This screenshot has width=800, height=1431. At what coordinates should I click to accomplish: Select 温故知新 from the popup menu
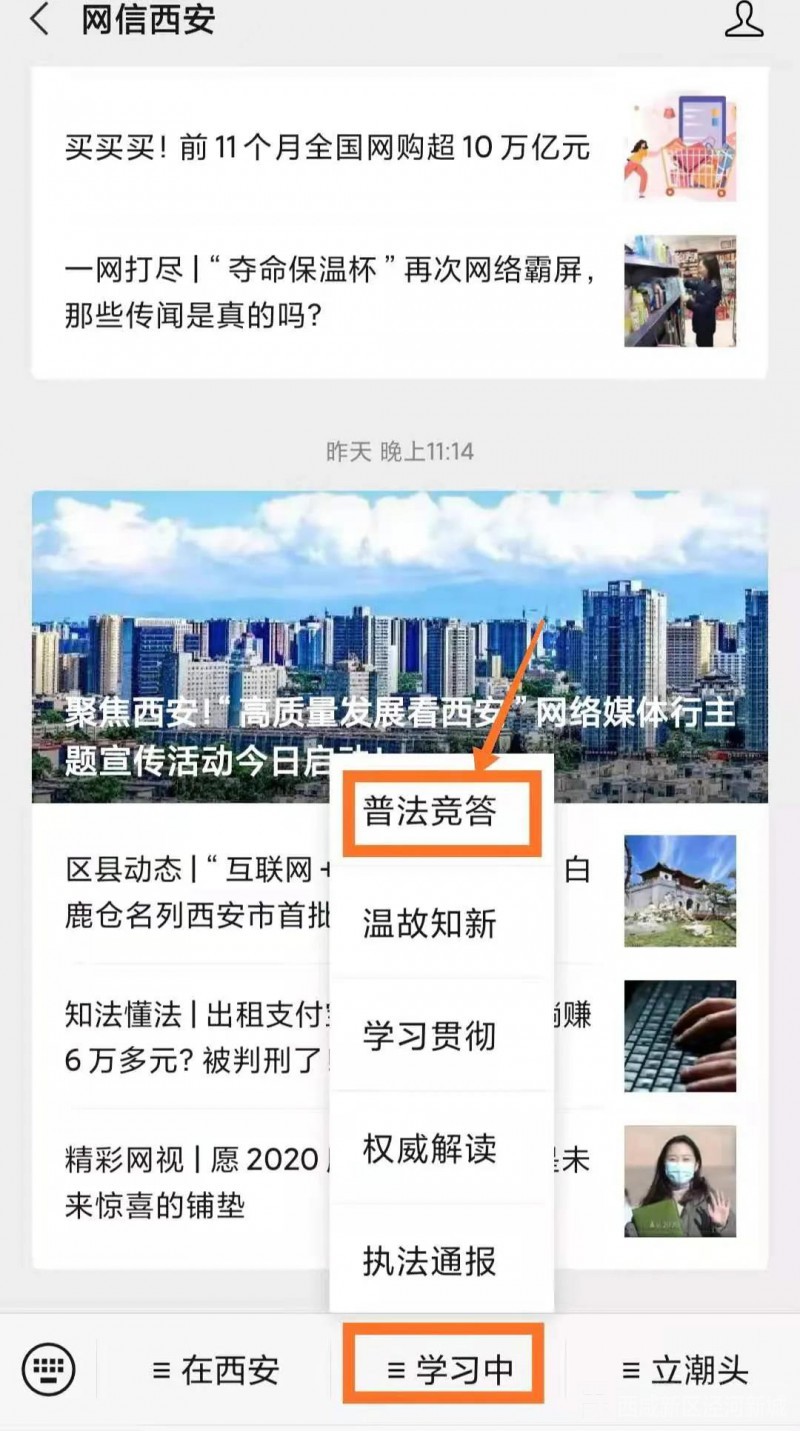click(x=431, y=924)
